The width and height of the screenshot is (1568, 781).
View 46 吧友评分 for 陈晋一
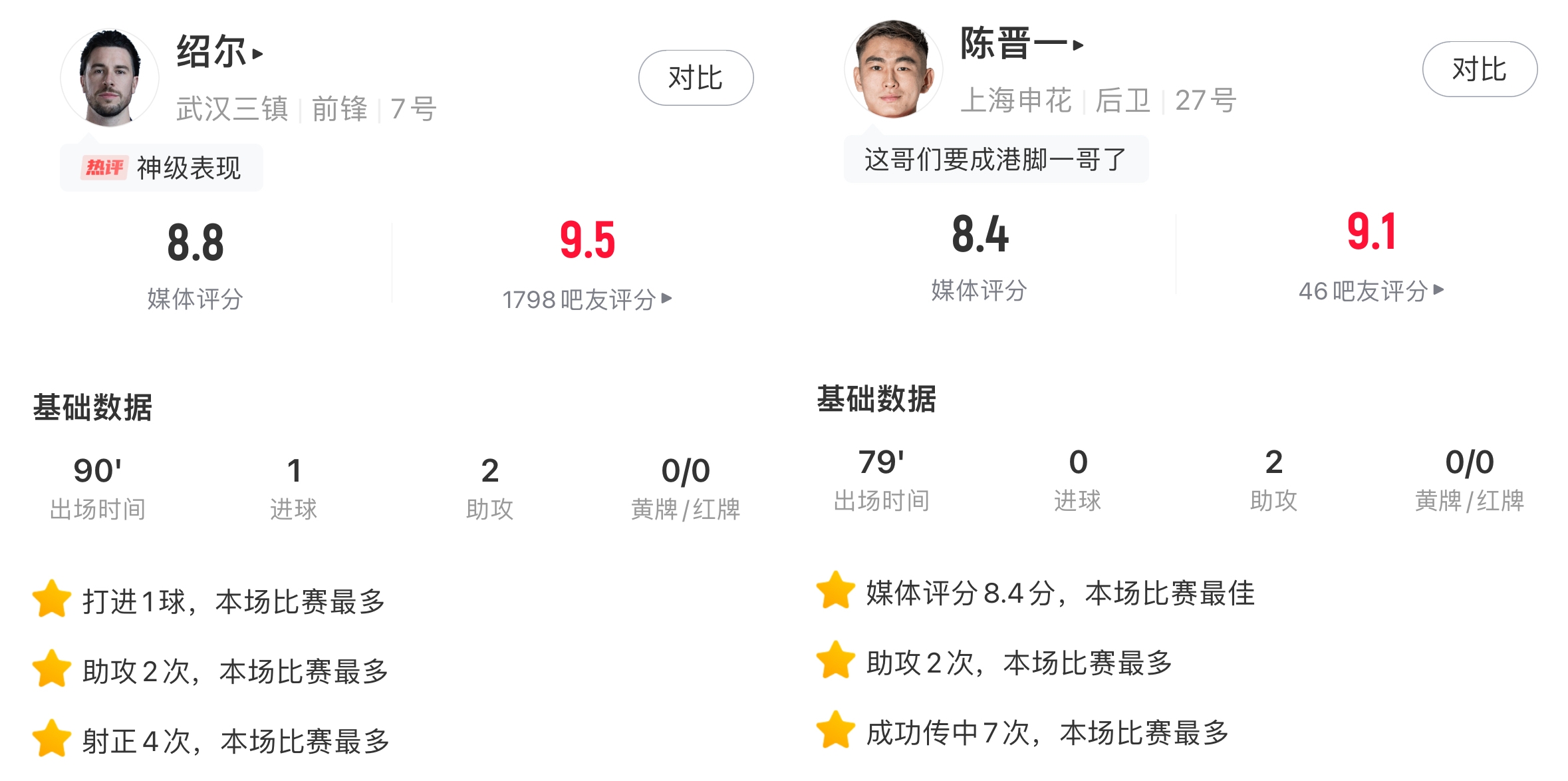coord(1371,291)
